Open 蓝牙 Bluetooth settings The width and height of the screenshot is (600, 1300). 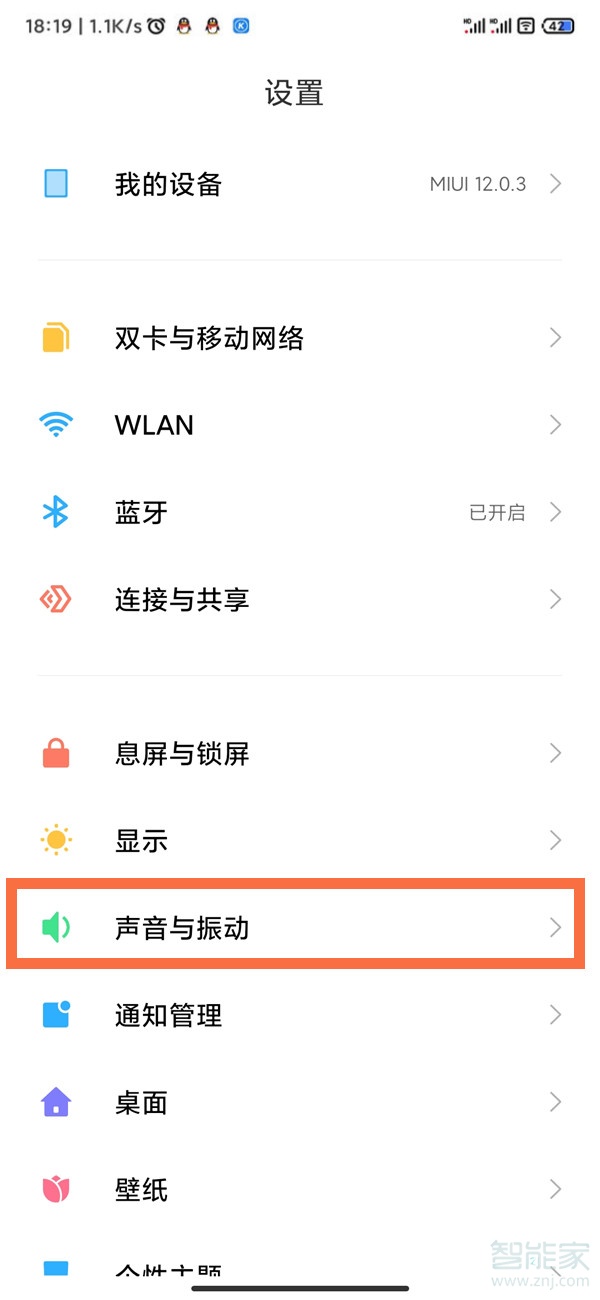pyautogui.click(x=300, y=513)
